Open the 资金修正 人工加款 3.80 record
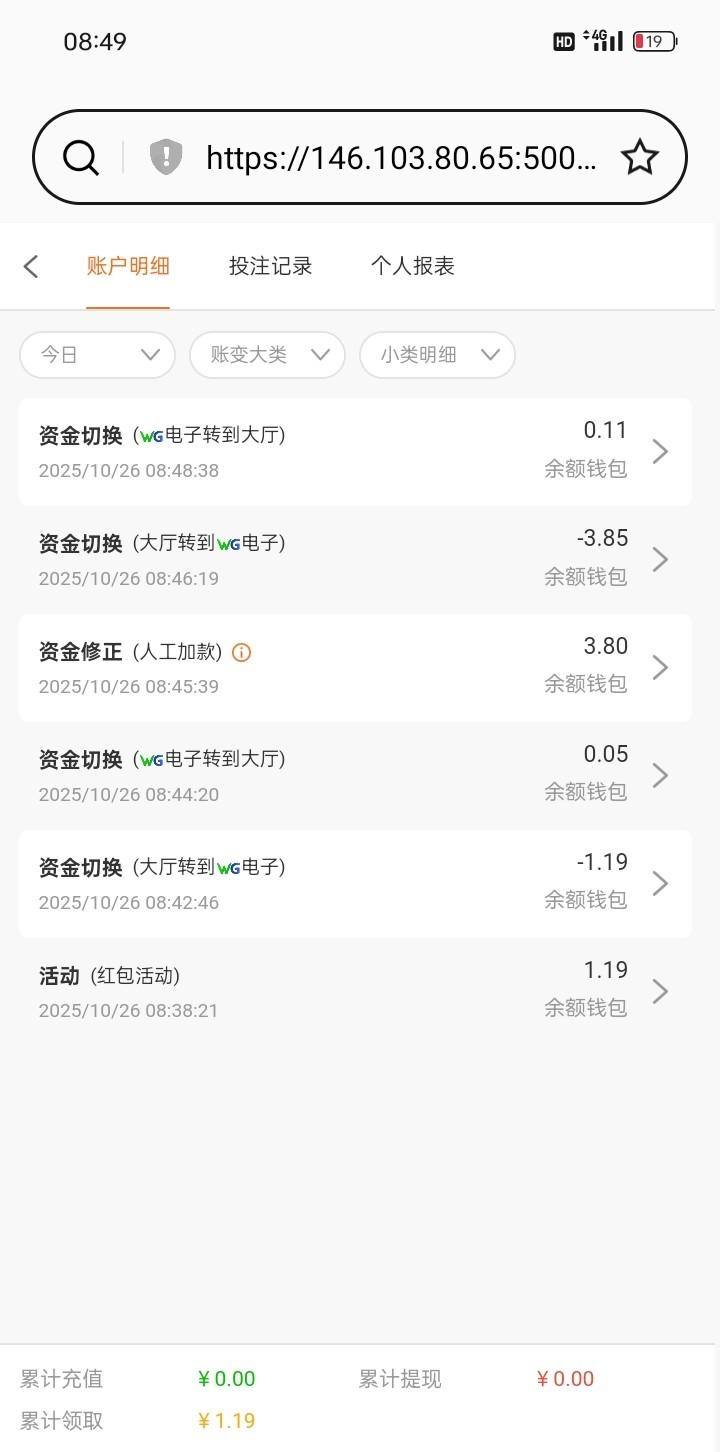 coord(355,668)
